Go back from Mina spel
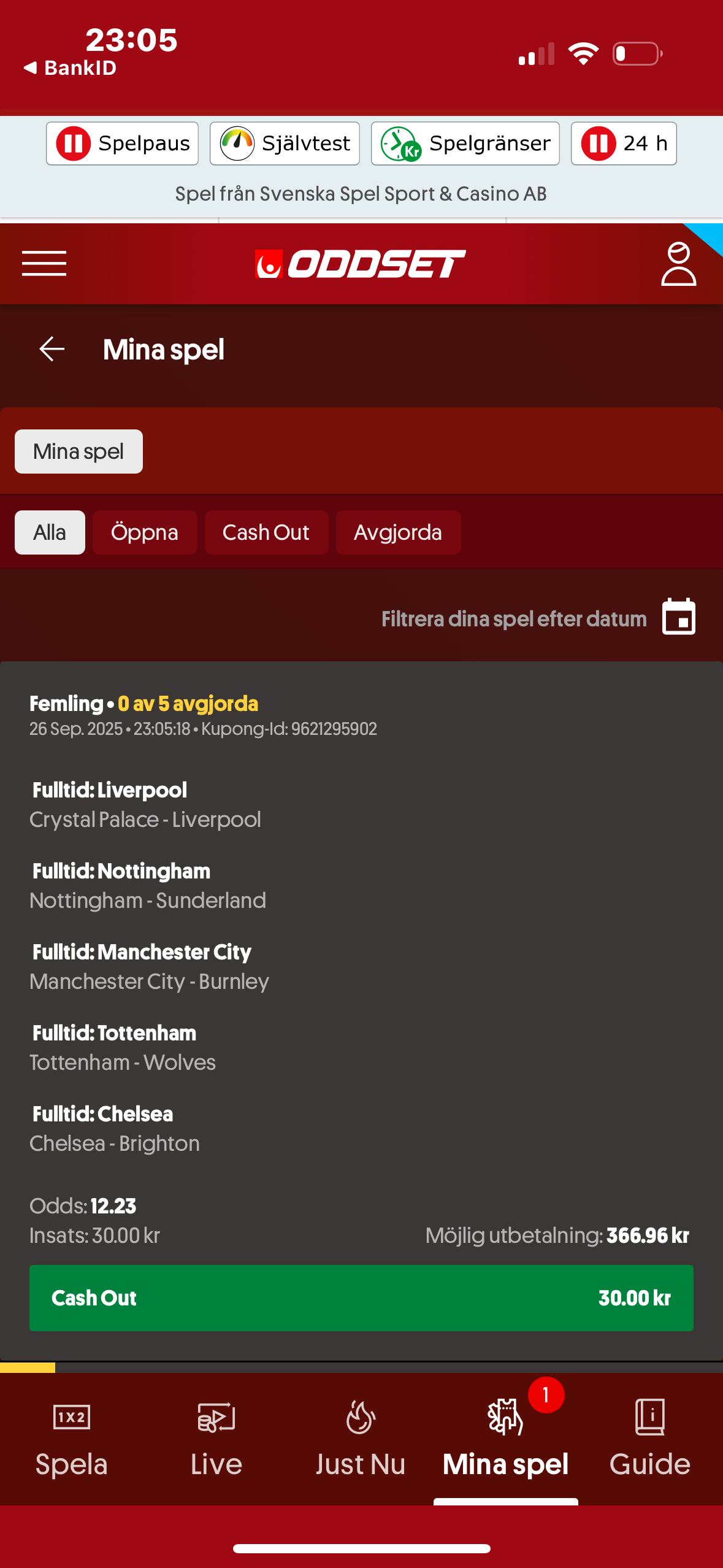723x1568 pixels. [52, 349]
